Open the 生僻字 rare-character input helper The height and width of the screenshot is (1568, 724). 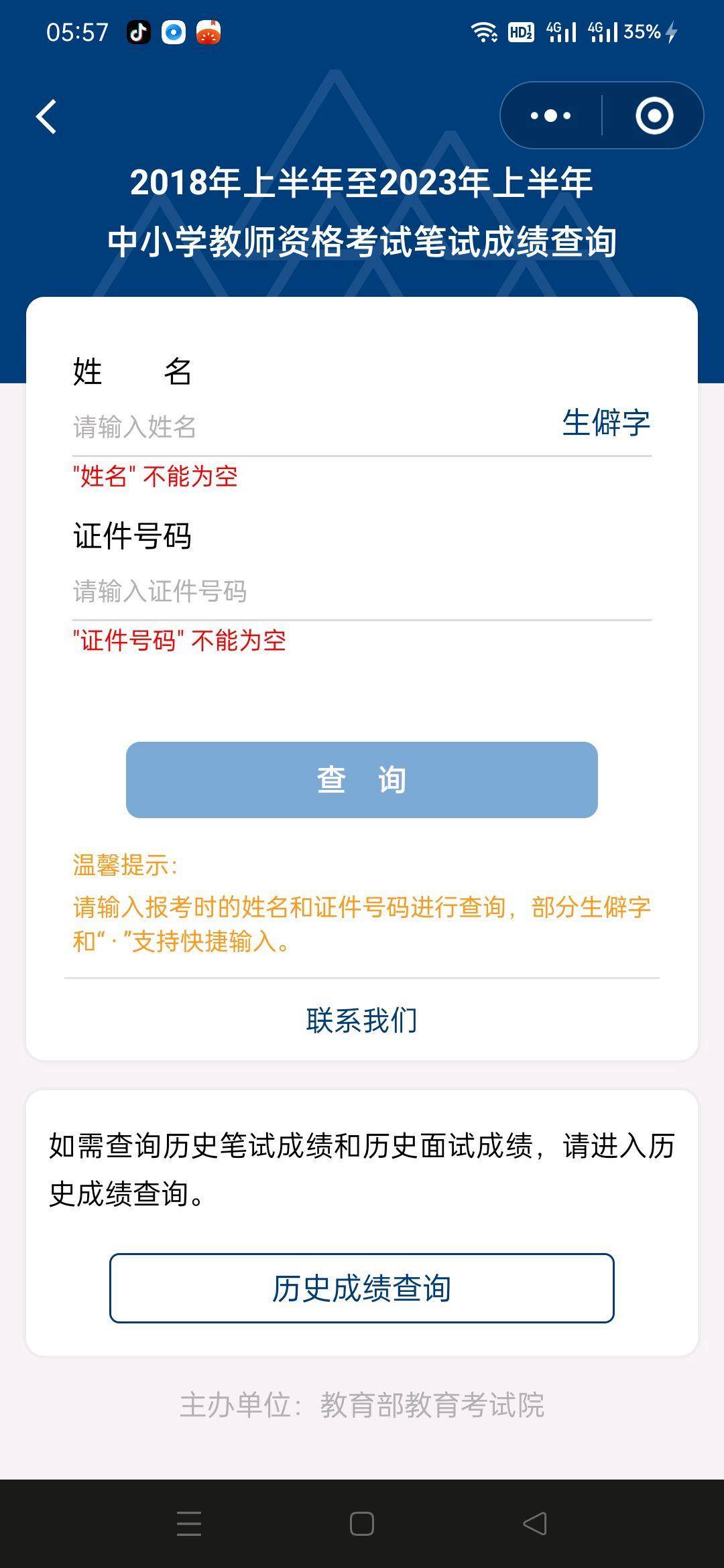coord(607,423)
